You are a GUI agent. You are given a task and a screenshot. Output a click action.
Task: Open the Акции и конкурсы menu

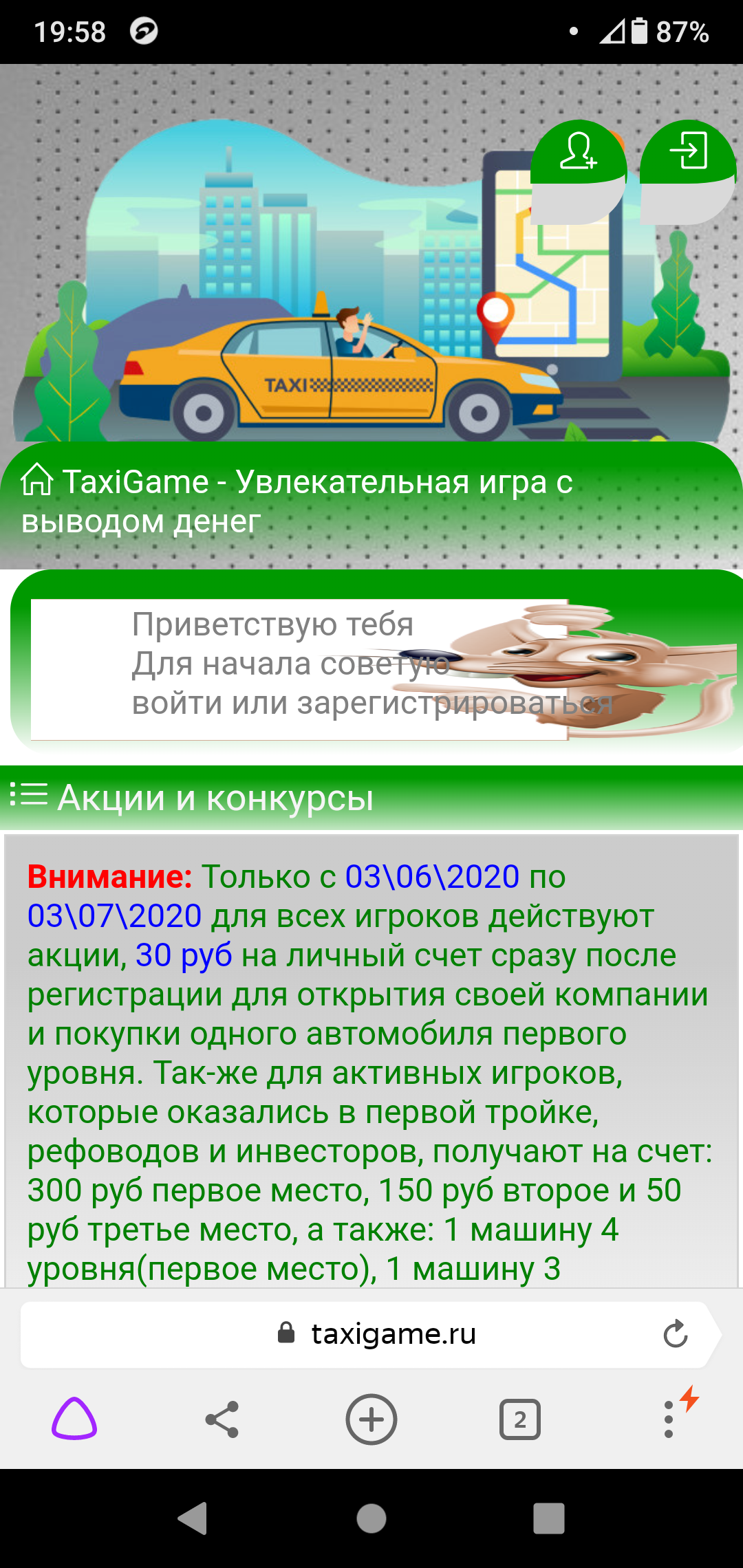(193, 798)
